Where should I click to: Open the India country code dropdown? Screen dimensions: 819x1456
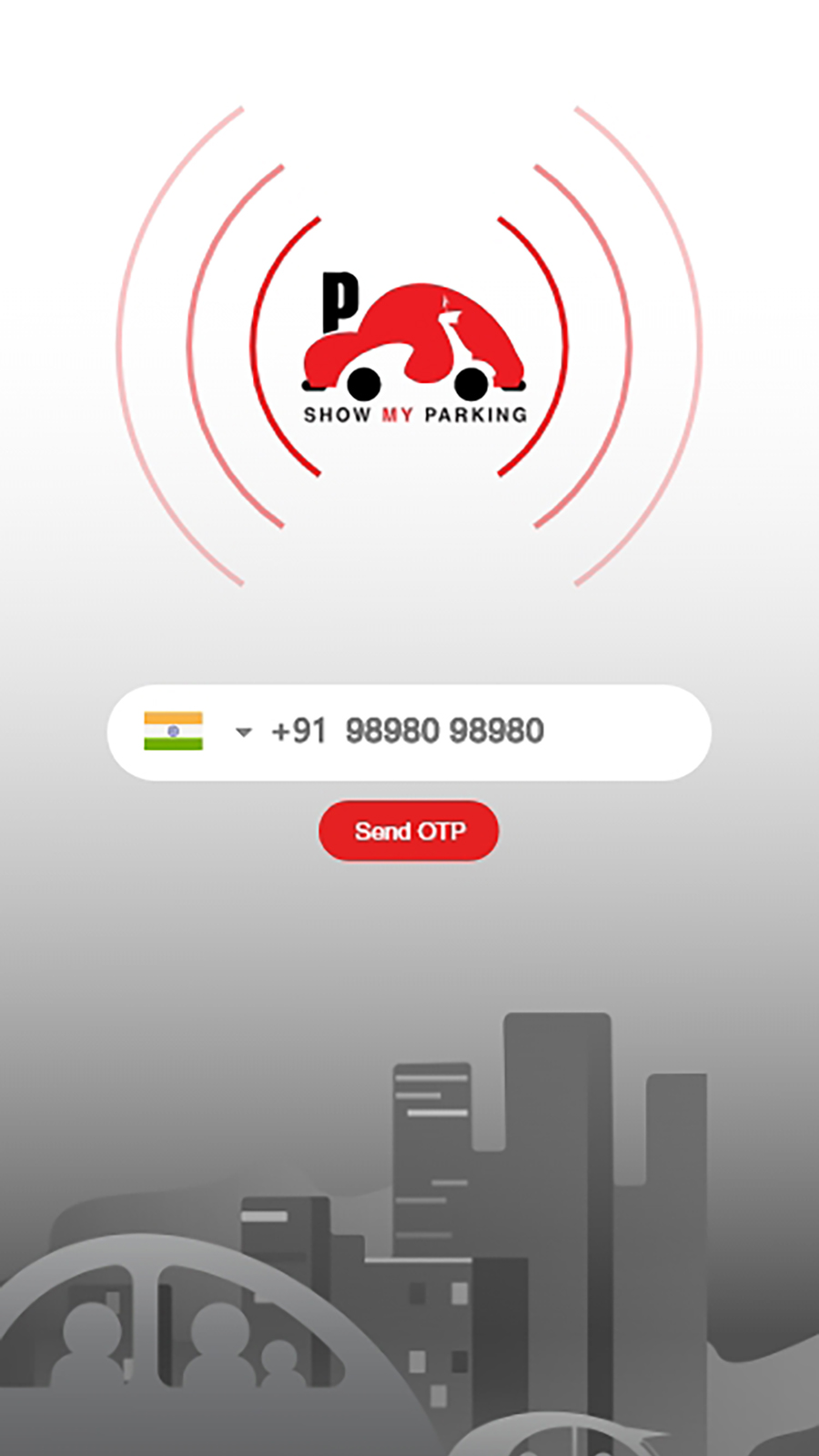click(242, 732)
